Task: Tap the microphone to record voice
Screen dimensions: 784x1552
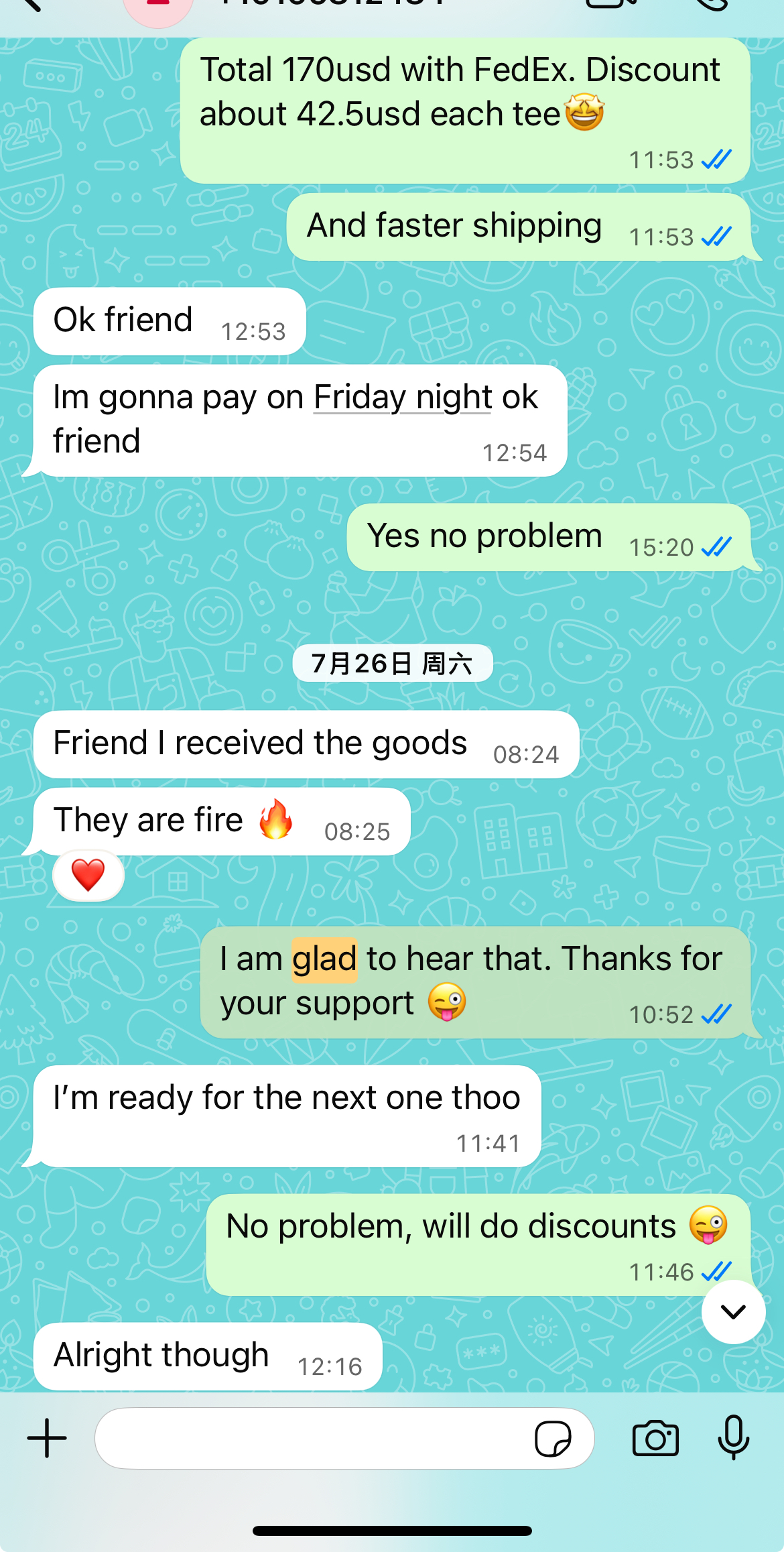Action: click(734, 1437)
